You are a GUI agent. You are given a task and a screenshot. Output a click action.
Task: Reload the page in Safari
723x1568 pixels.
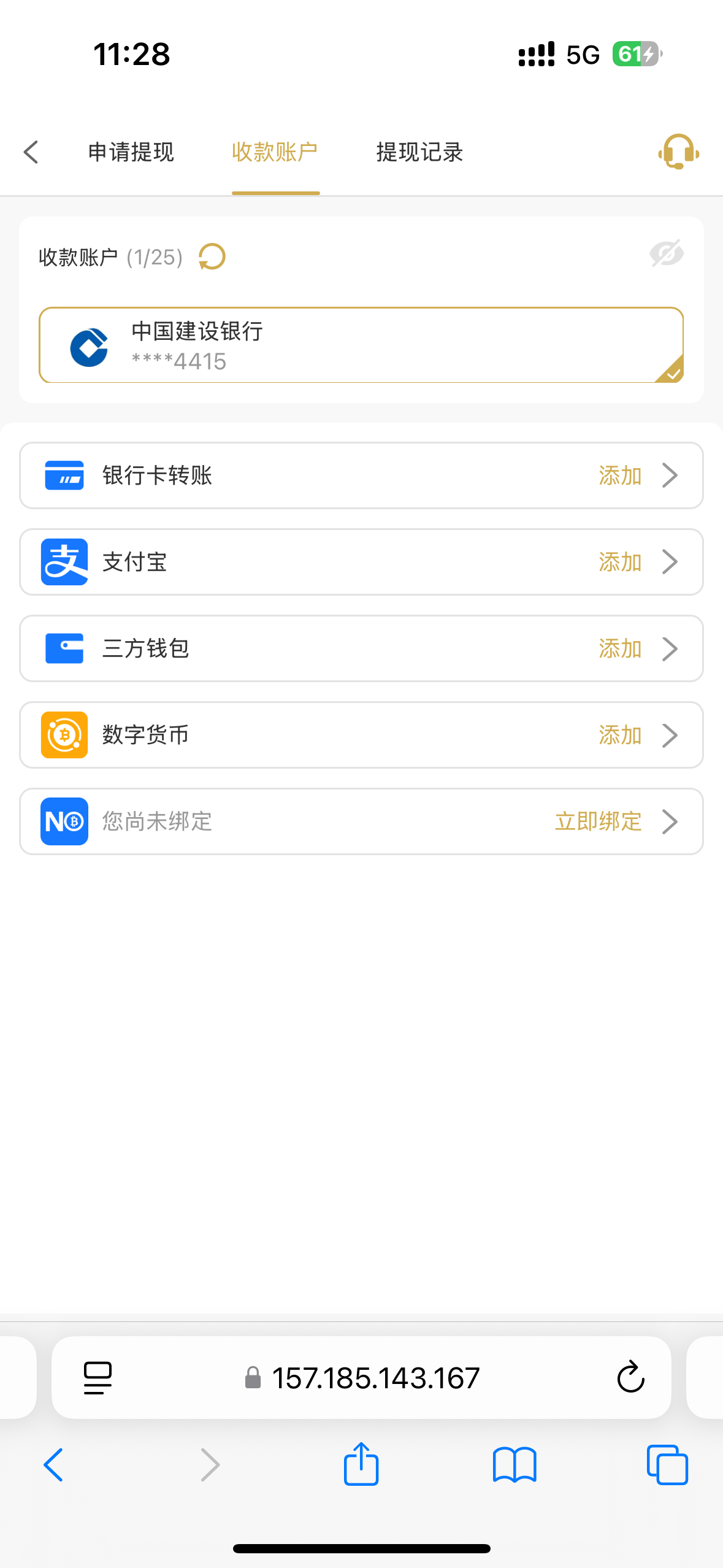(x=630, y=1378)
